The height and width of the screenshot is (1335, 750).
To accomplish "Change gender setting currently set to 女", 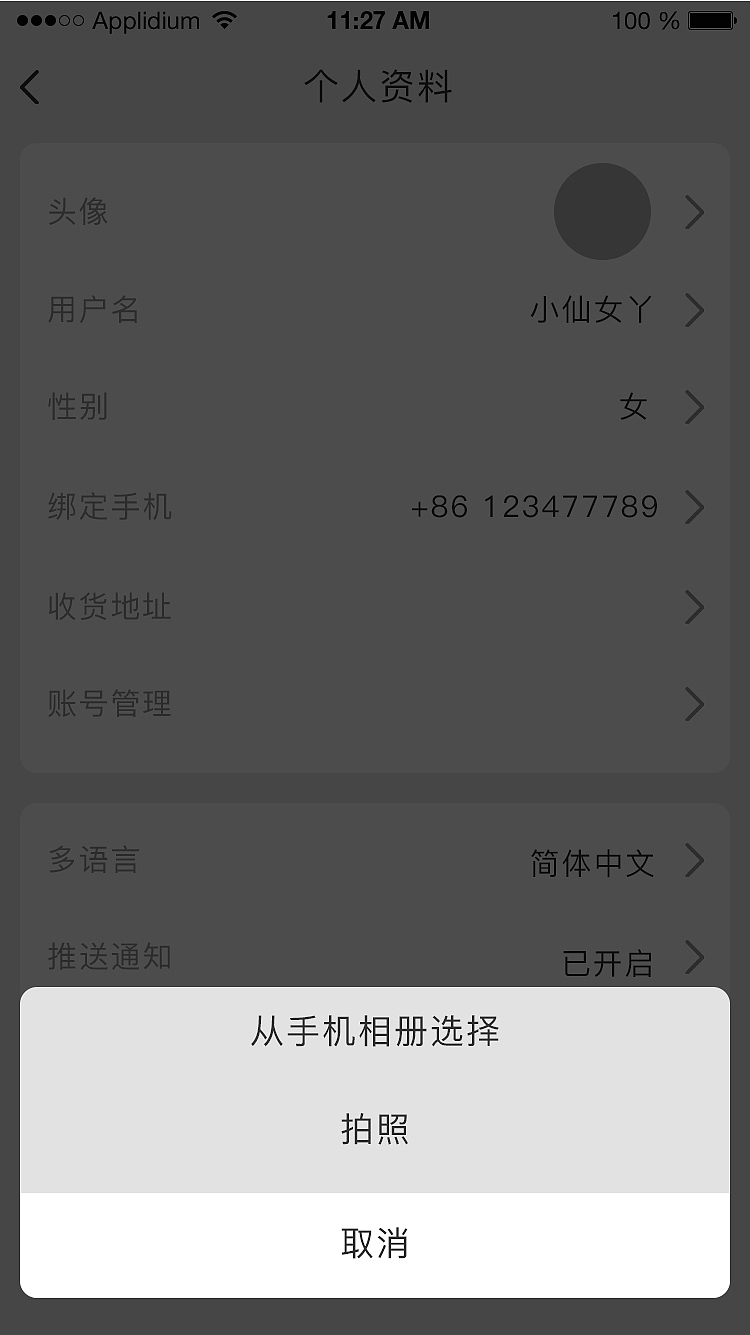I will pyautogui.click(x=634, y=407).
